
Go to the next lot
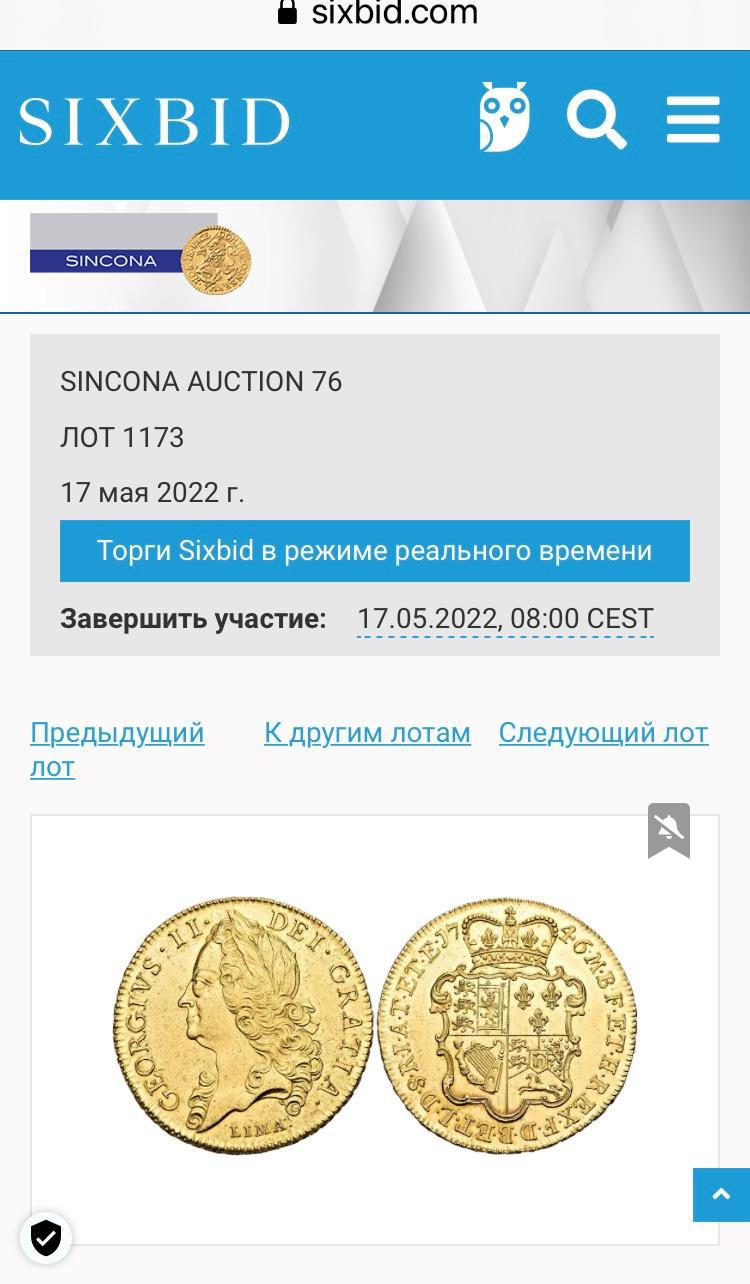click(x=603, y=733)
